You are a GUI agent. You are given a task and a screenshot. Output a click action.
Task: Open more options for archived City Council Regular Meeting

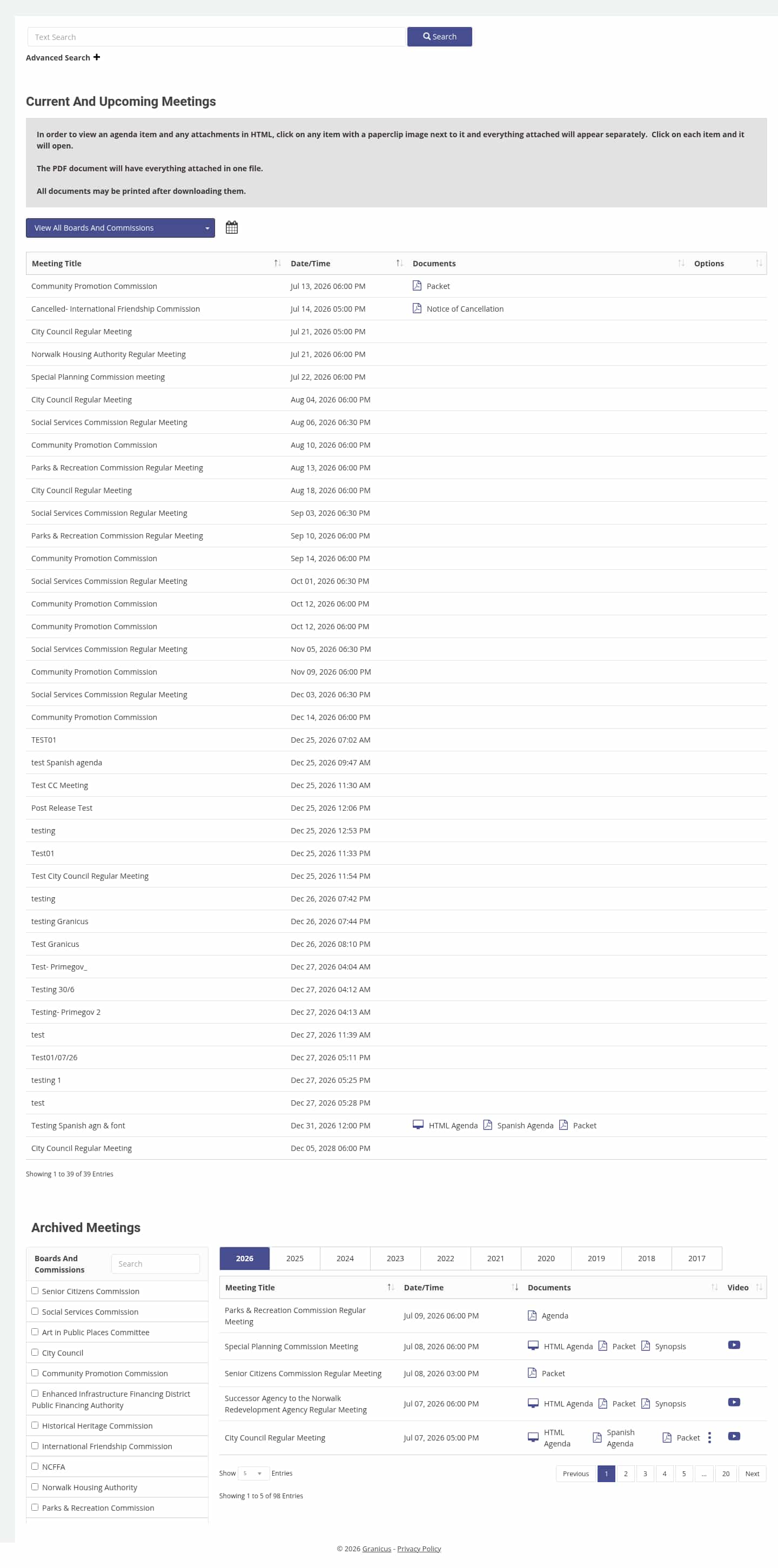(x=709, y=1438)
